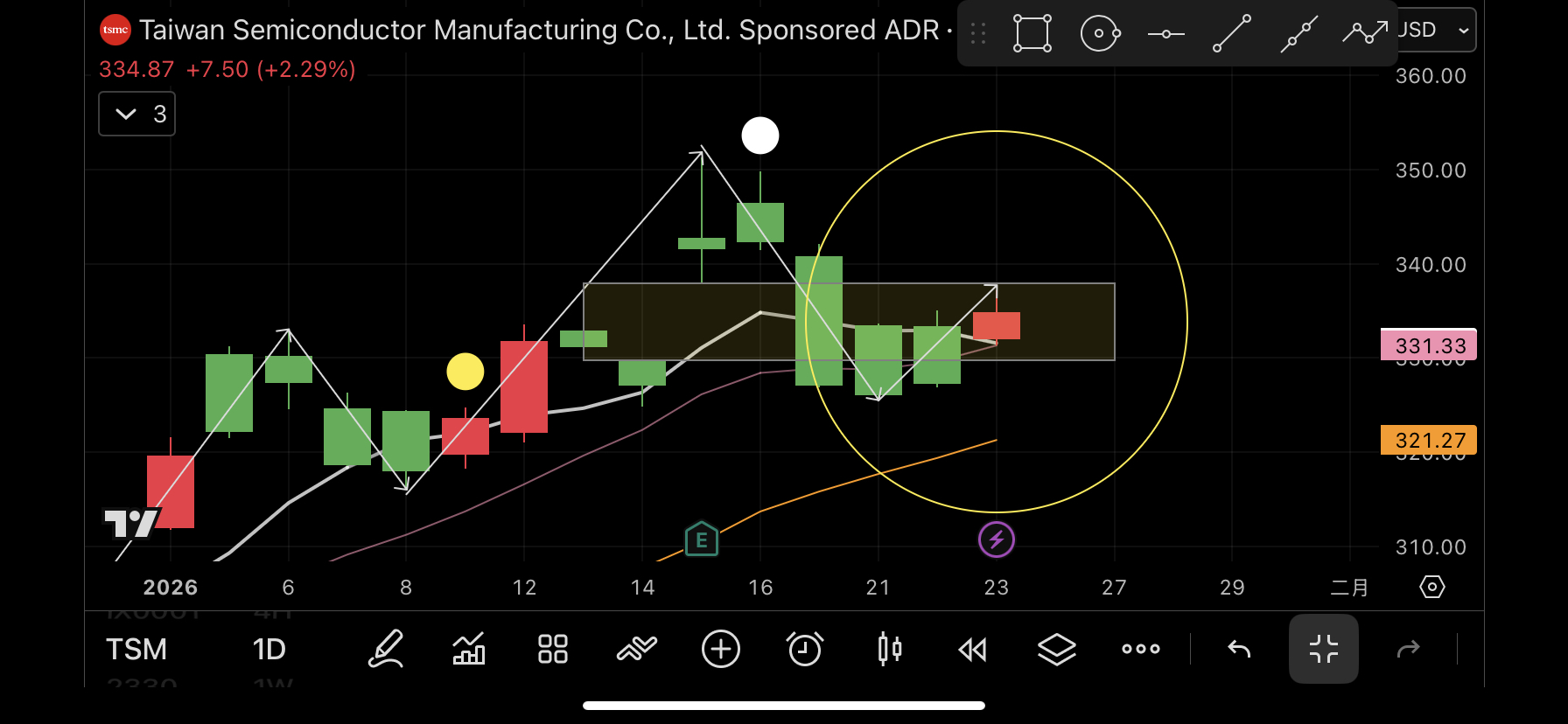1568x724 pixels.
Task: Open TSM symbol search
Action: 136,650
